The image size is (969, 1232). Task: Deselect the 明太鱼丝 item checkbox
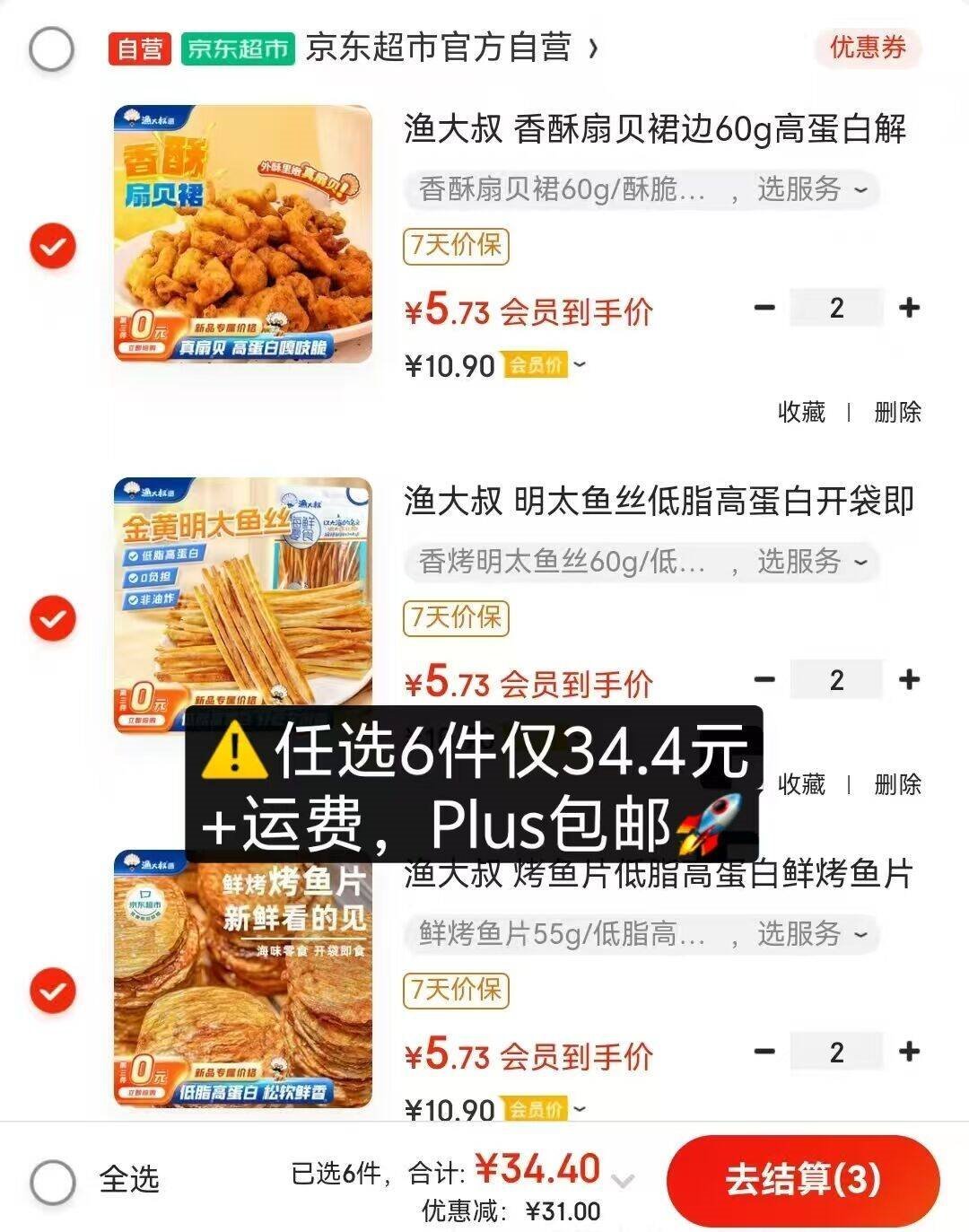point(53,618)
